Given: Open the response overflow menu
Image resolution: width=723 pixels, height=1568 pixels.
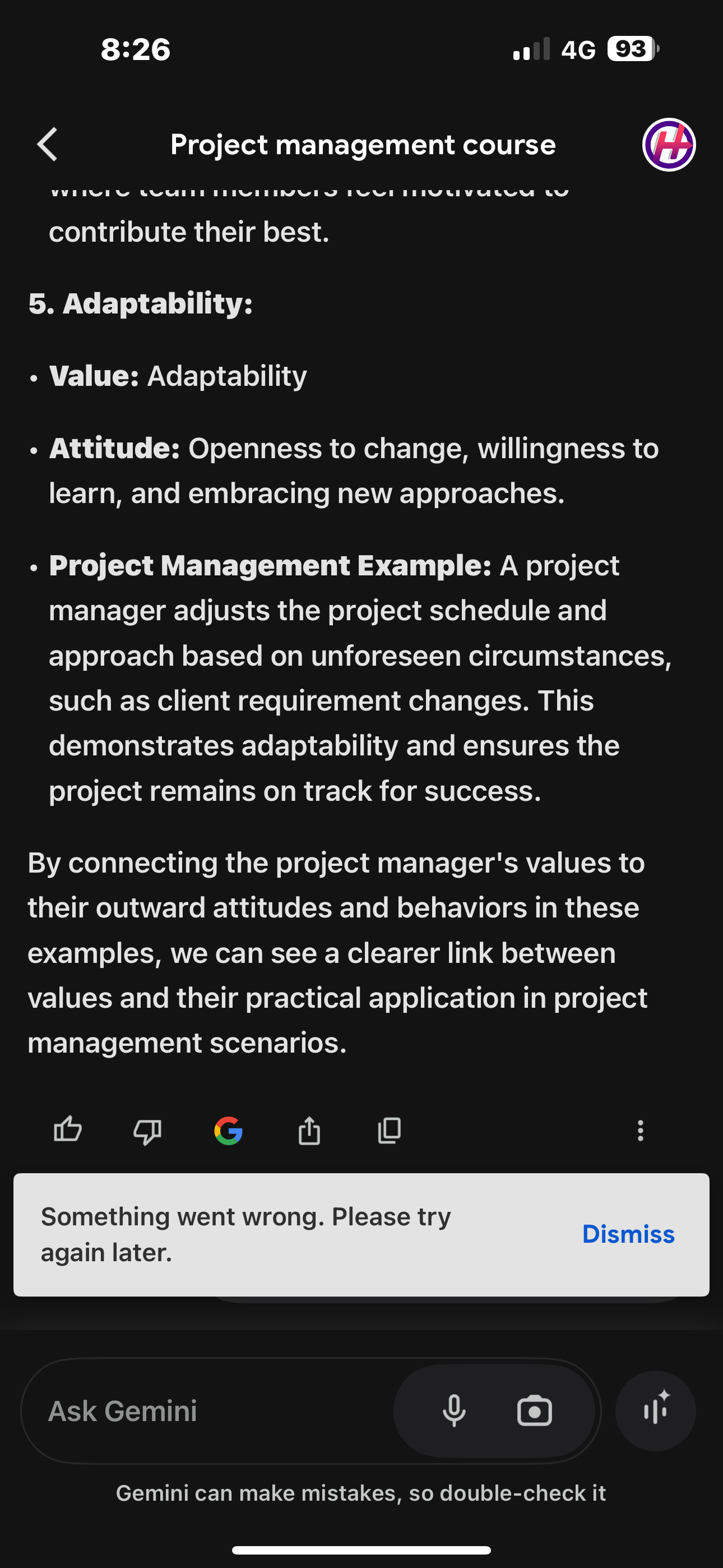Looking at the screenshot, I should (640, 1131).
